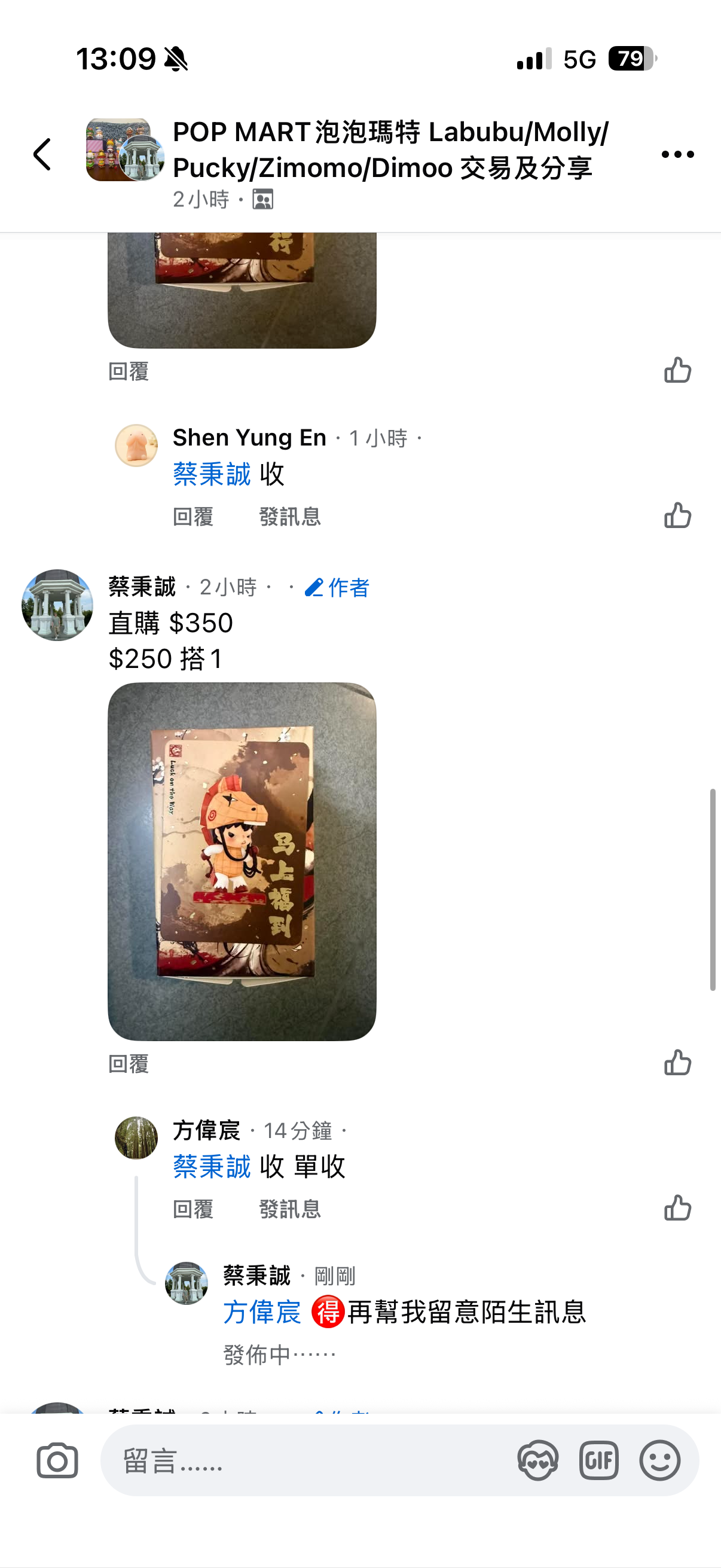Viewport: 721px width, 1568px height.
Task: Focus the 留言 comment field
Action: pyautogui.click(x=304, y=1460)
